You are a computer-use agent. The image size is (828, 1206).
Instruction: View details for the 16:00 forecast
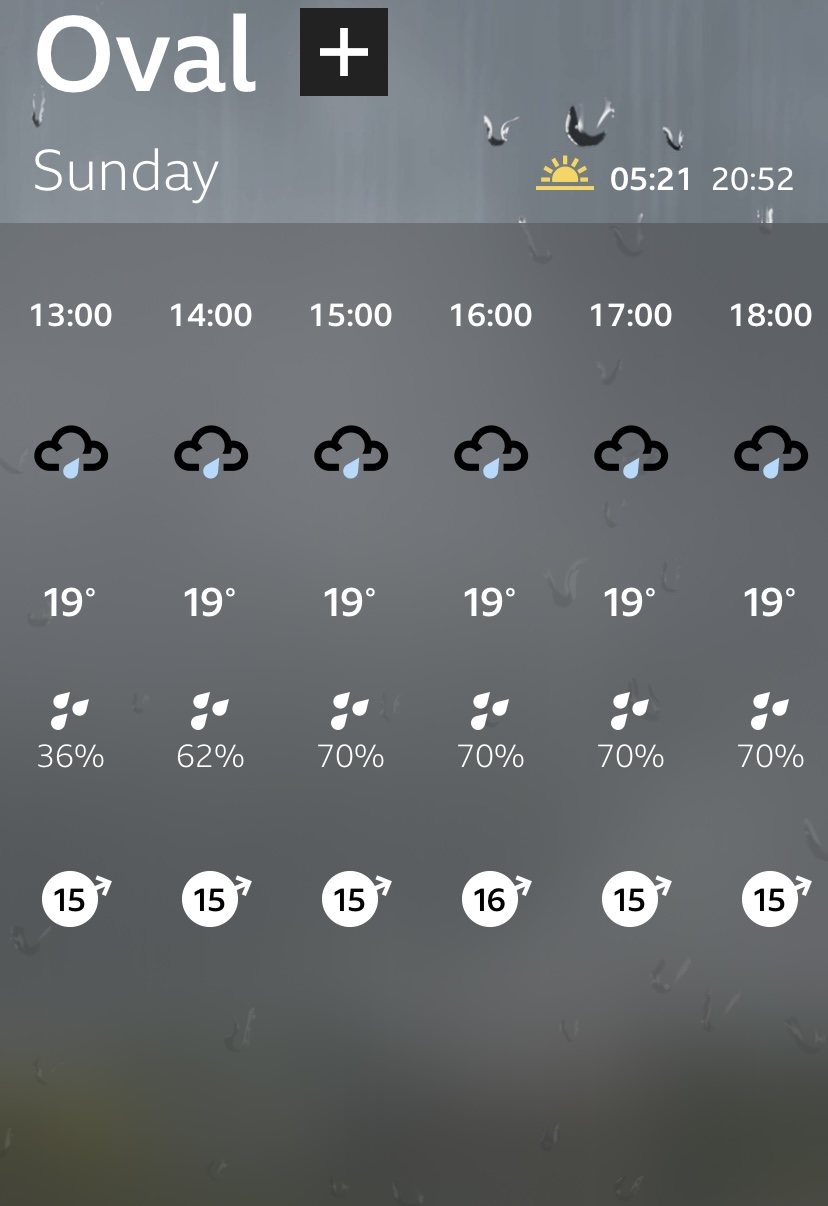click(490, 600)
